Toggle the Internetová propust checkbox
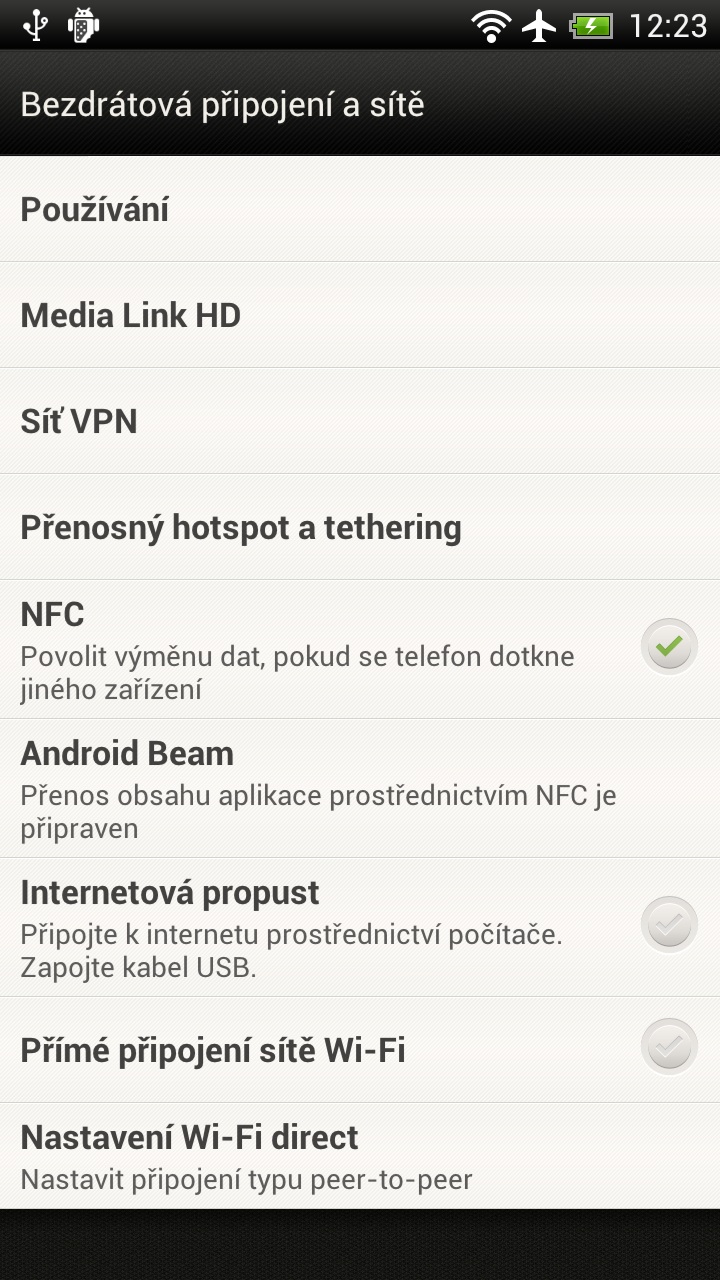This screenshot has height=1280, width=720. tap(669, 926)
